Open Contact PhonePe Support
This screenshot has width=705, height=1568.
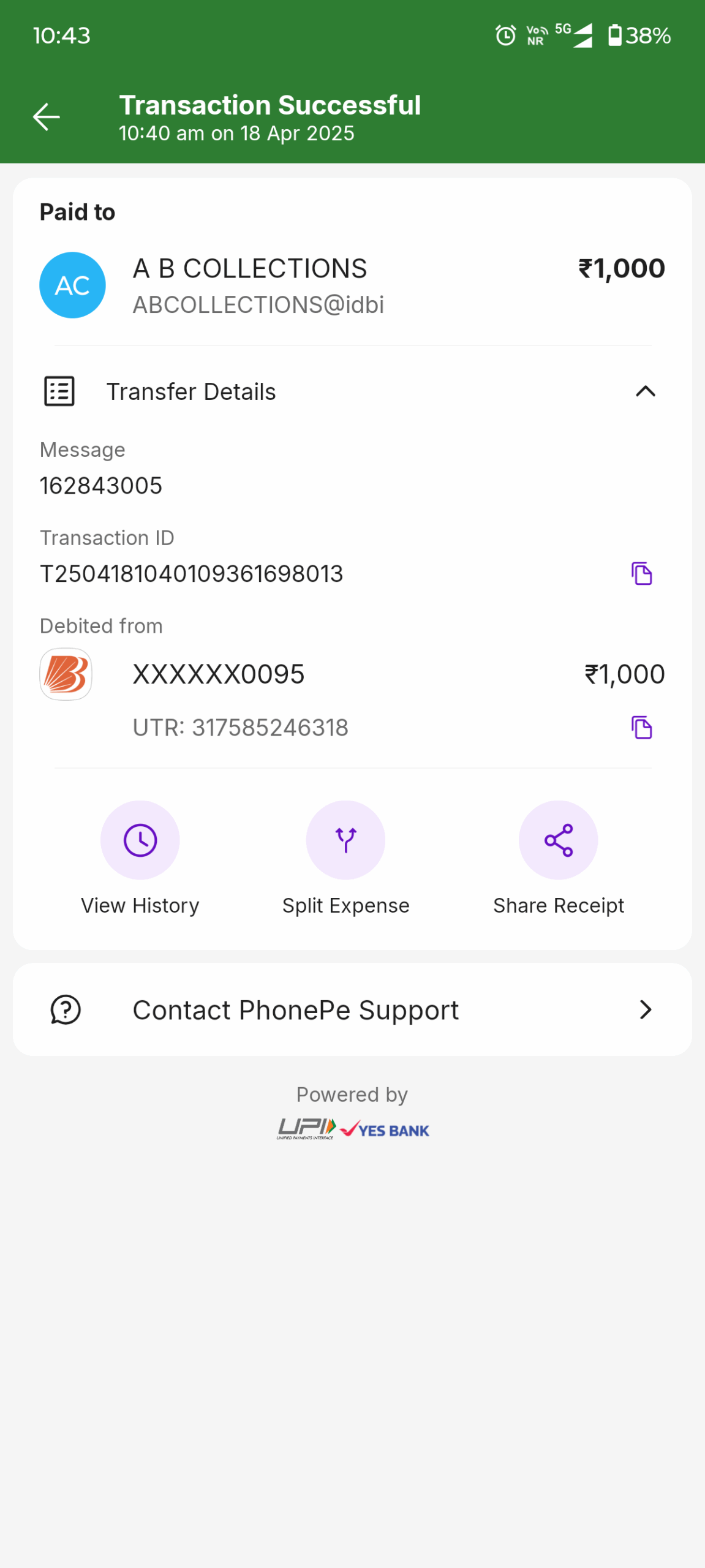pyautogui.click(x=352, y=1010)
